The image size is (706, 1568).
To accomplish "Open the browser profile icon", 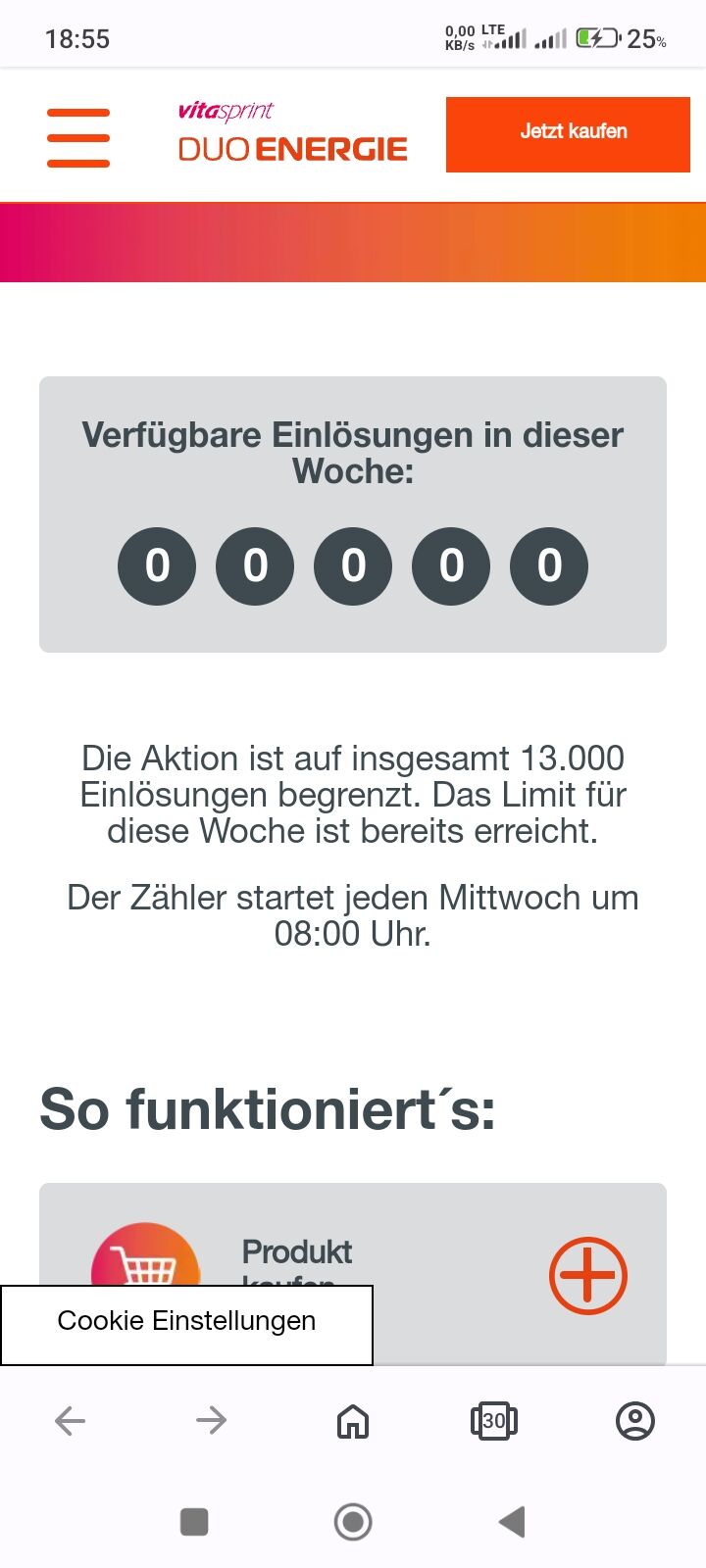I will [635, 1420].
